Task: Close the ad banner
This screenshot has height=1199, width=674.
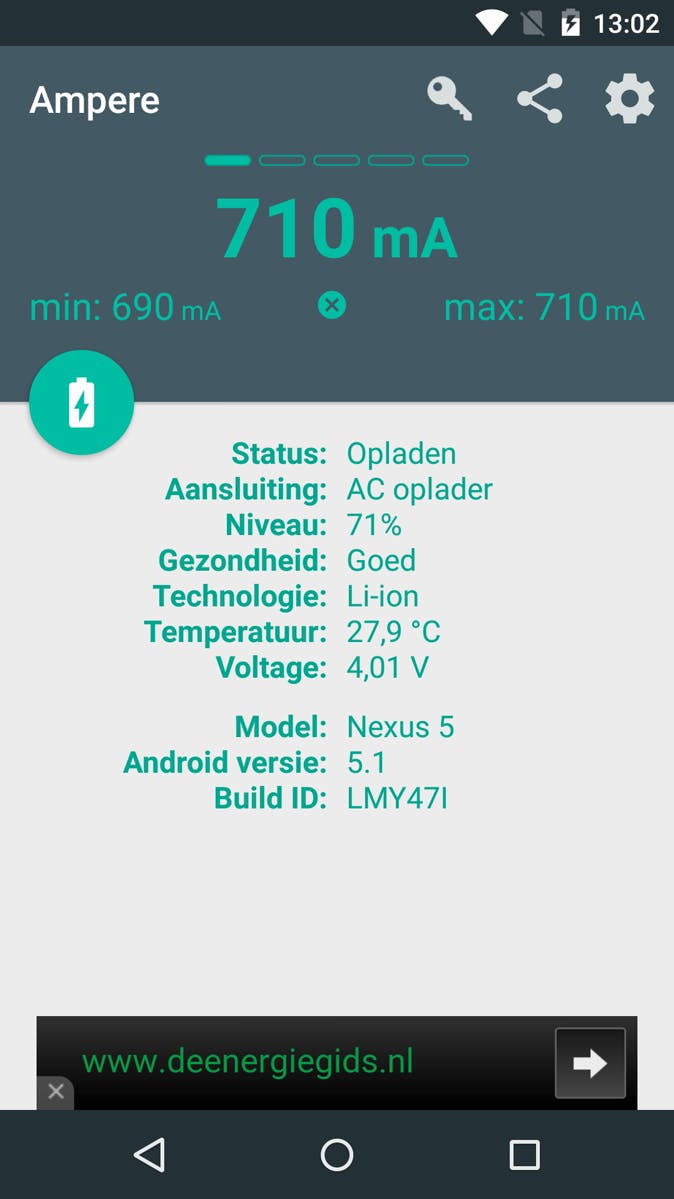Action: (56, 1092)
